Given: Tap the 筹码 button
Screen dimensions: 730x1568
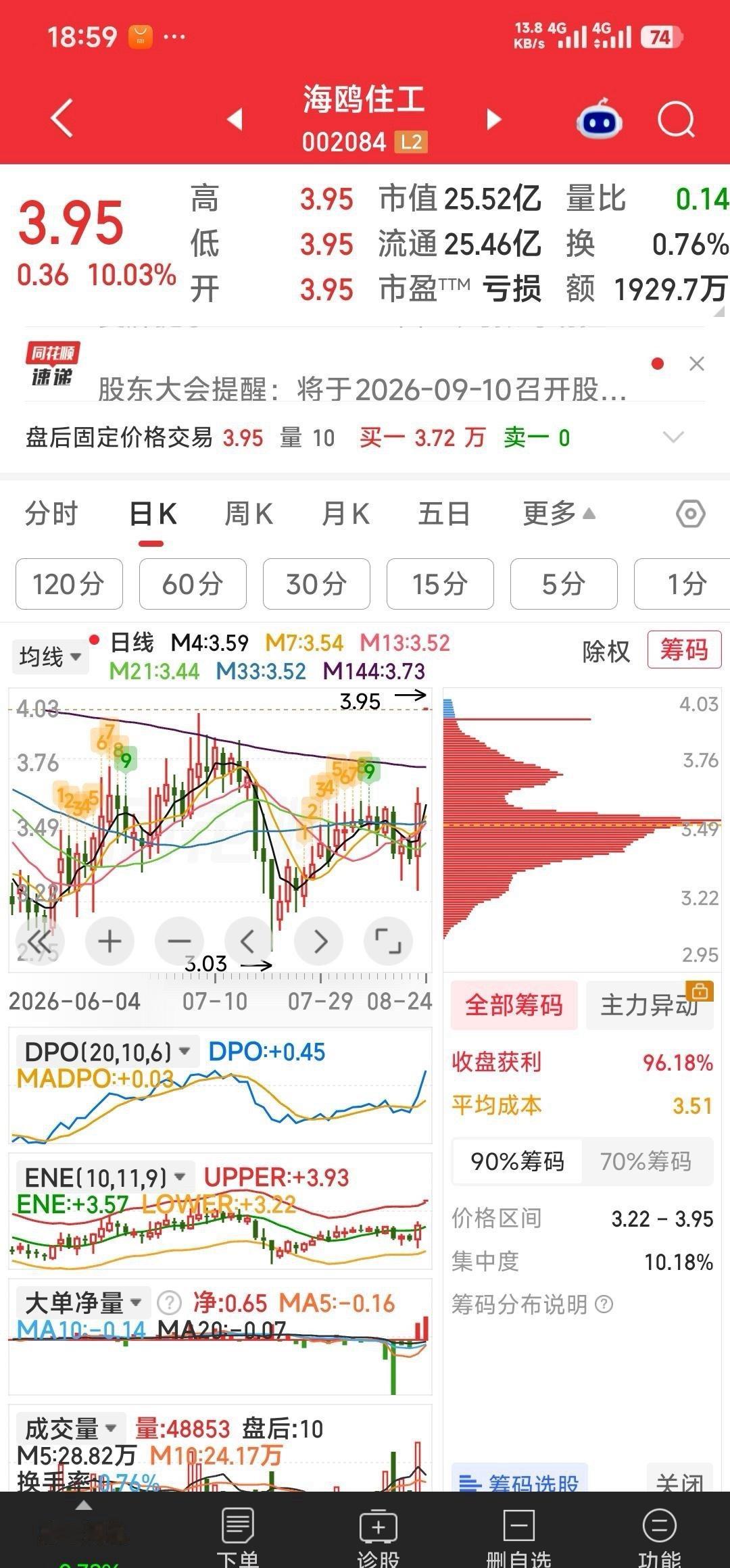Looking at the screenshot, I should point(684,650).
